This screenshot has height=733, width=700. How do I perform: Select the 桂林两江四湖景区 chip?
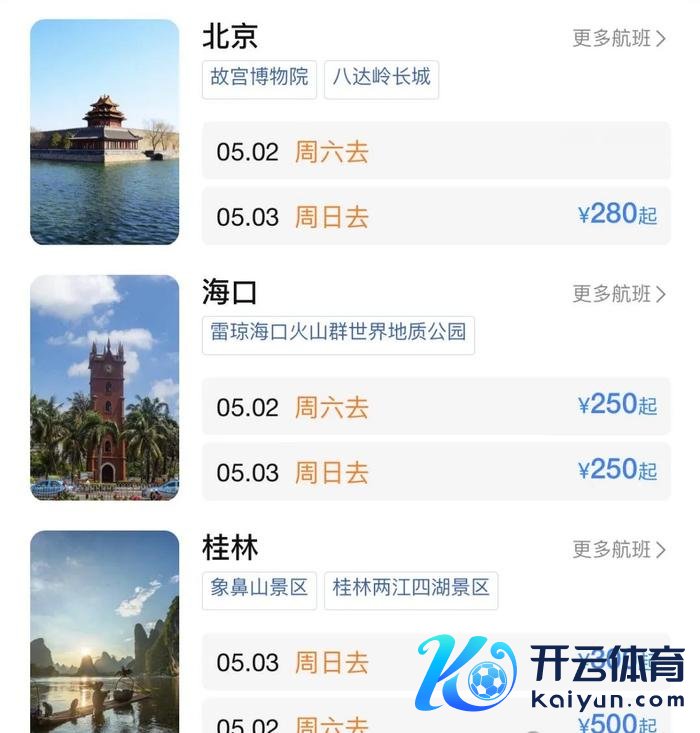[x=411, y=590]
